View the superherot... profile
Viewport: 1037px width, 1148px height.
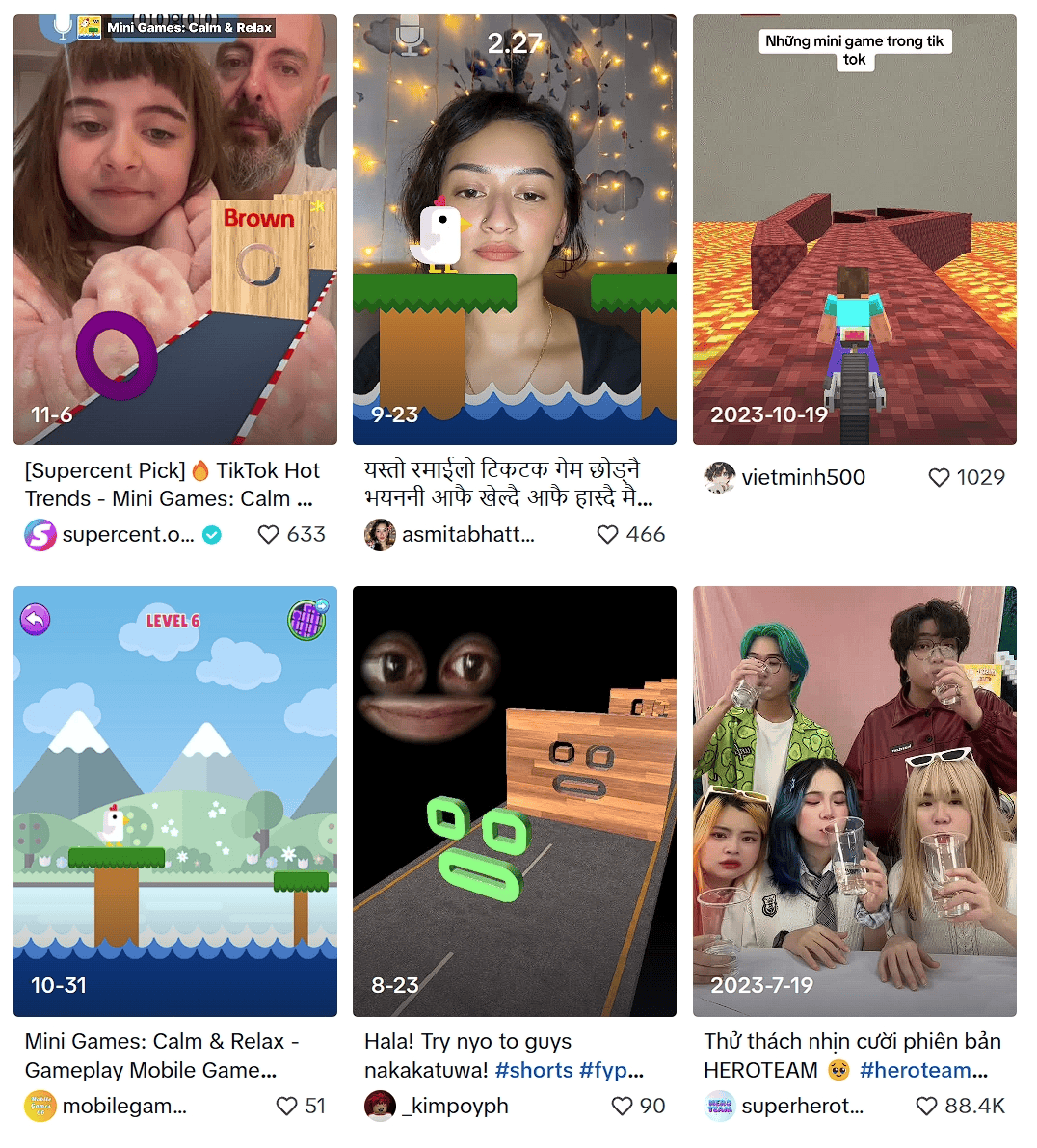(x=802, y=1106)
